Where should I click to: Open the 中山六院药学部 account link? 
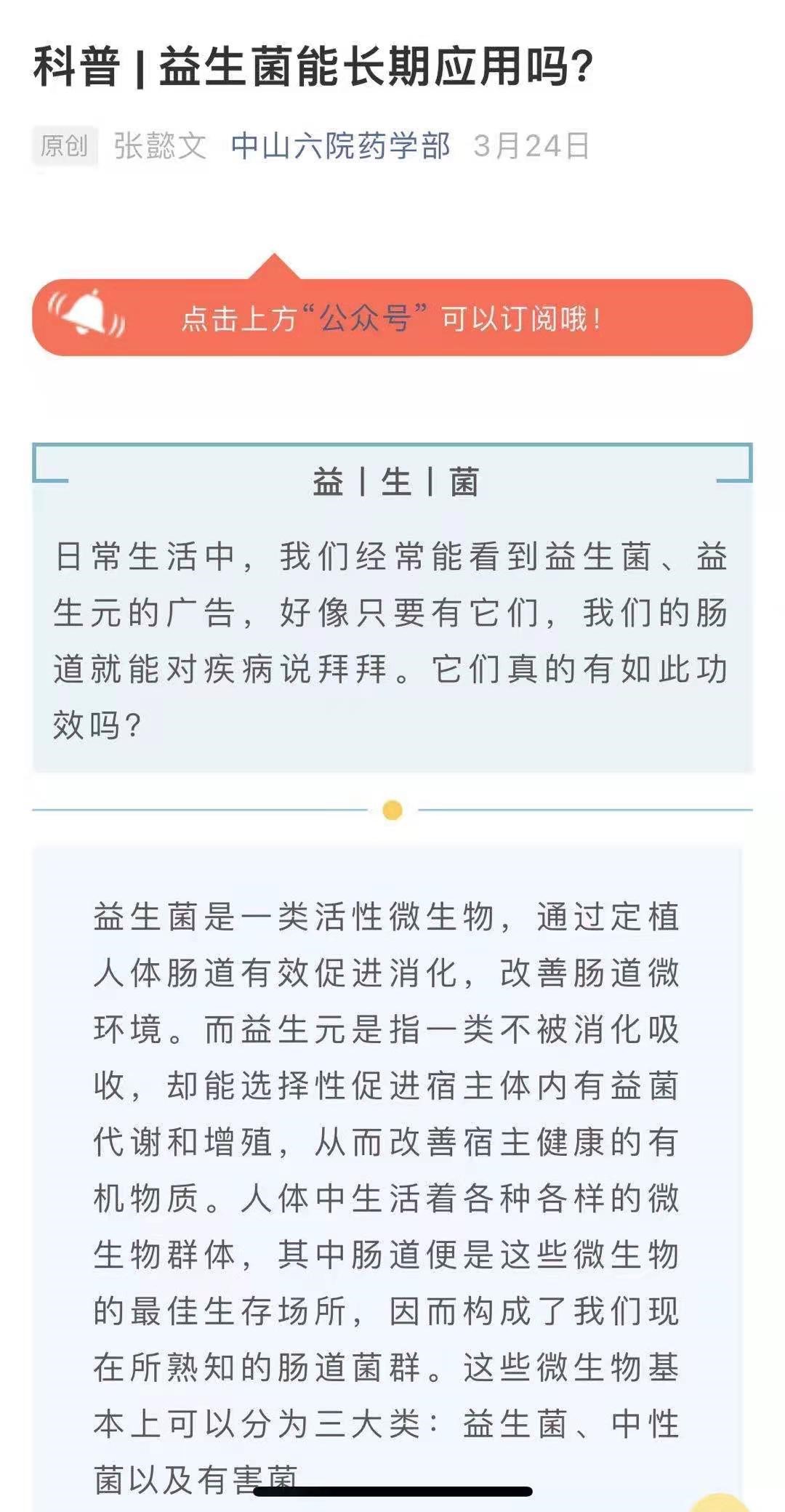pos(340,146)
